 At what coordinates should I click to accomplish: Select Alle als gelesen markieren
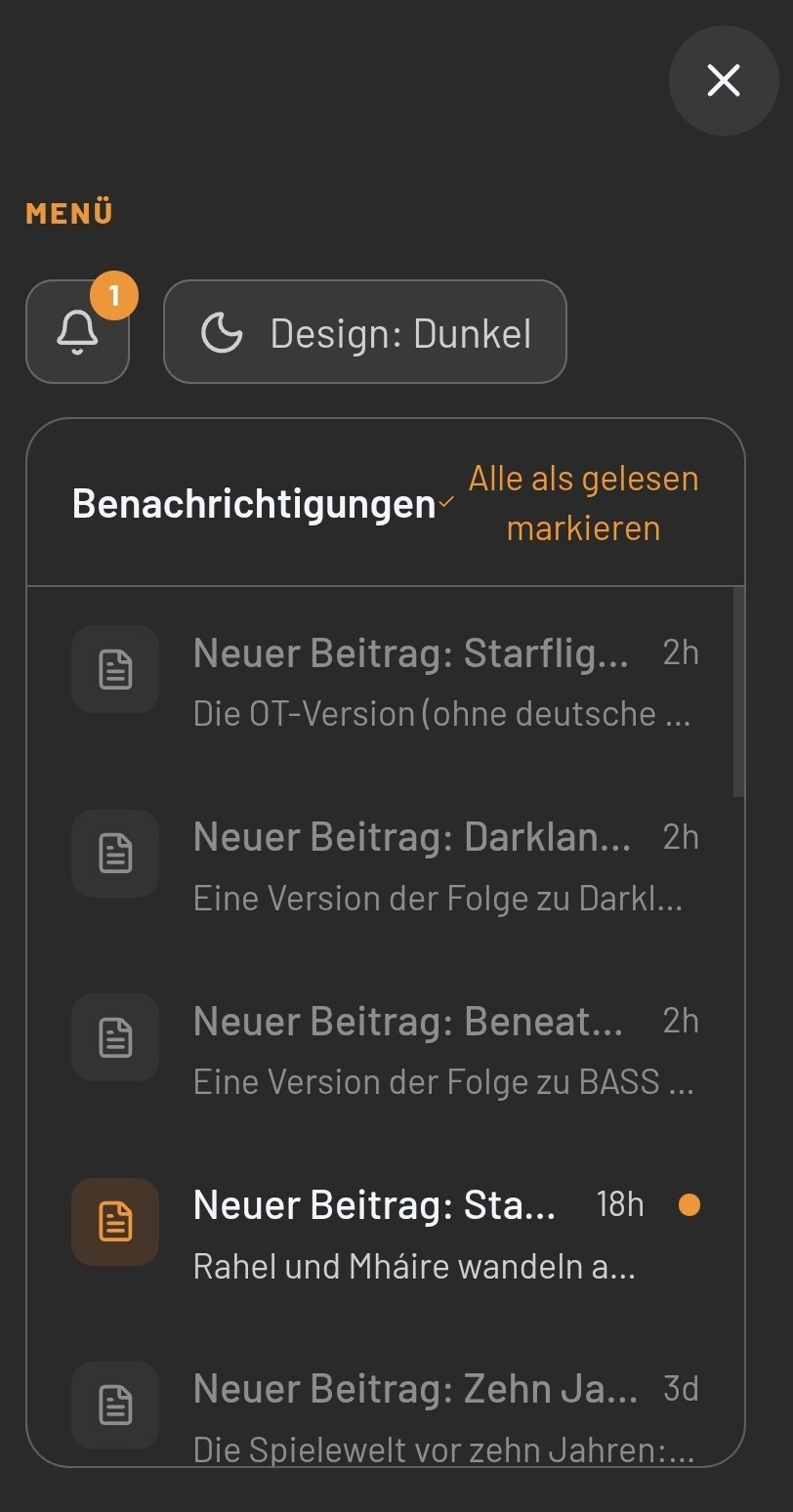tap(583, 503)
